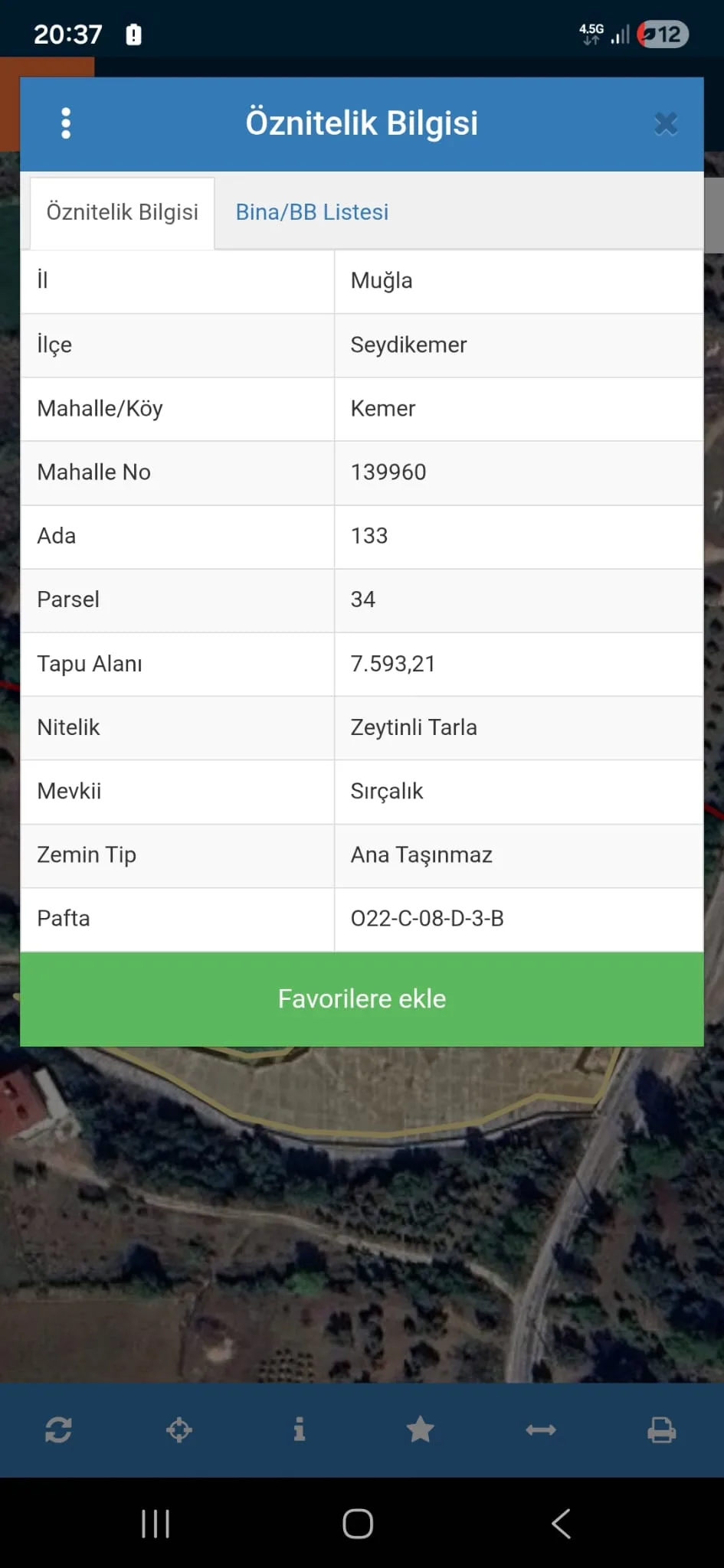Open recent apps from the navigation bar
Screen dimensions: 724x1568
pos(156,1524)
